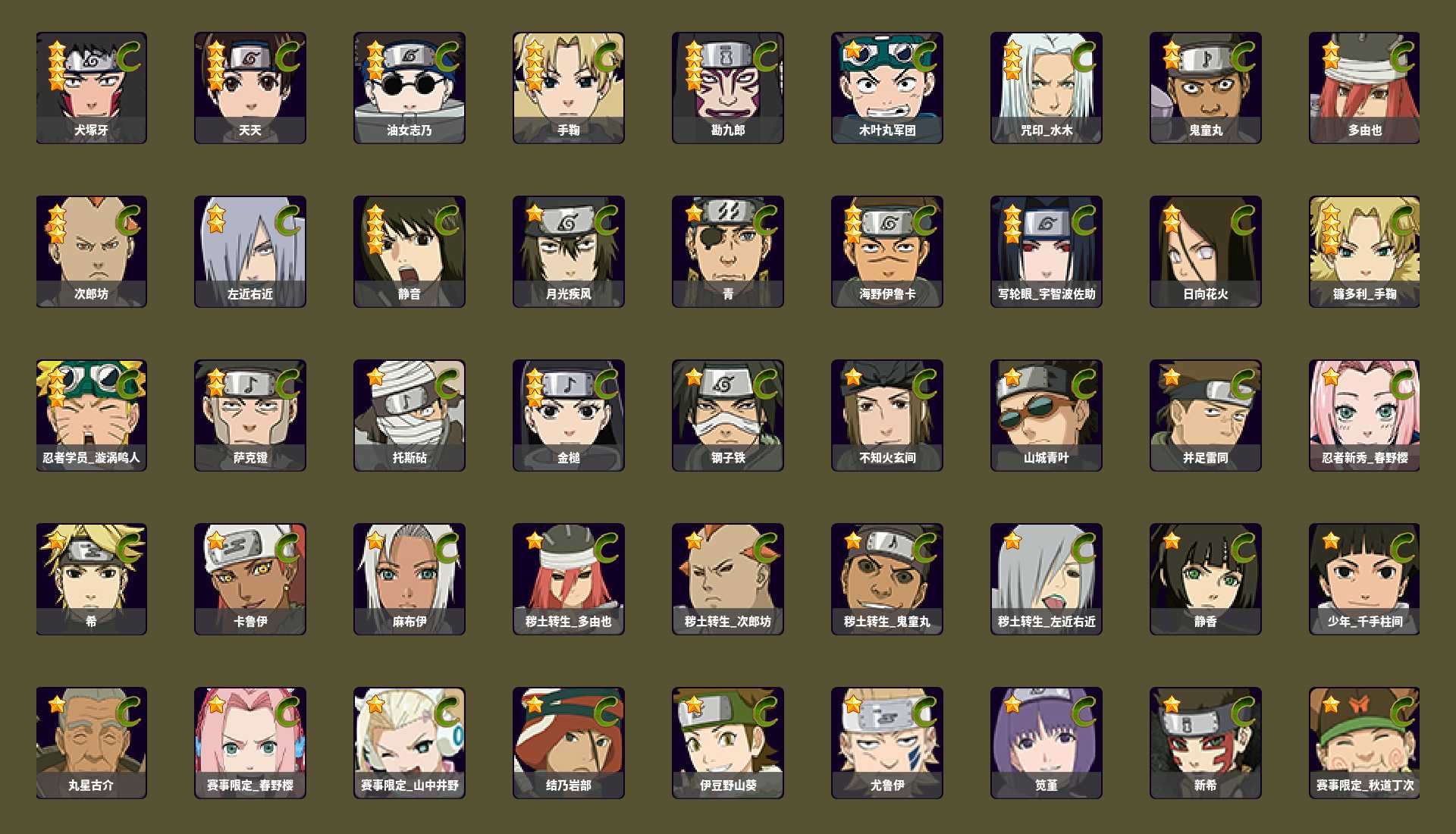The width and height of the screenshot is (1456, 834).
Task: Choose the 赛事限定_秋道丁次 card
Action: point(1364,743)
